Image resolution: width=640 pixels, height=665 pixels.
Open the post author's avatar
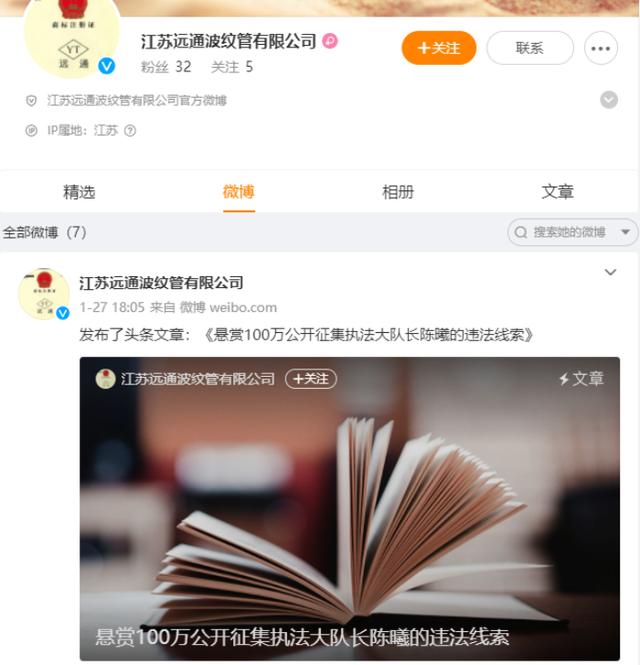click(x=43, y=293)
